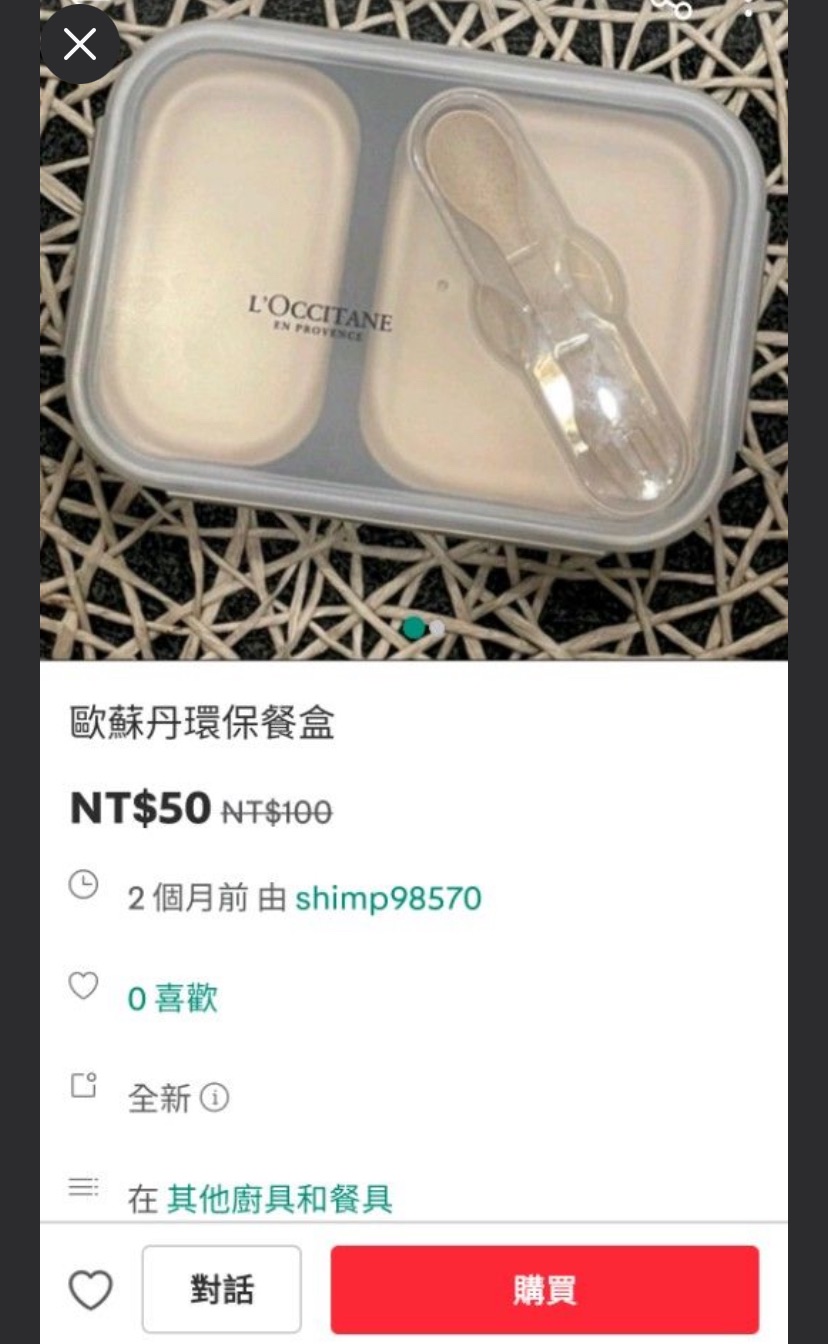This screenshot has width=828, height=1344.
Task: Open the 其他廚具和餐具 category
Action: pyautogui.click(x=279, y=1198)
